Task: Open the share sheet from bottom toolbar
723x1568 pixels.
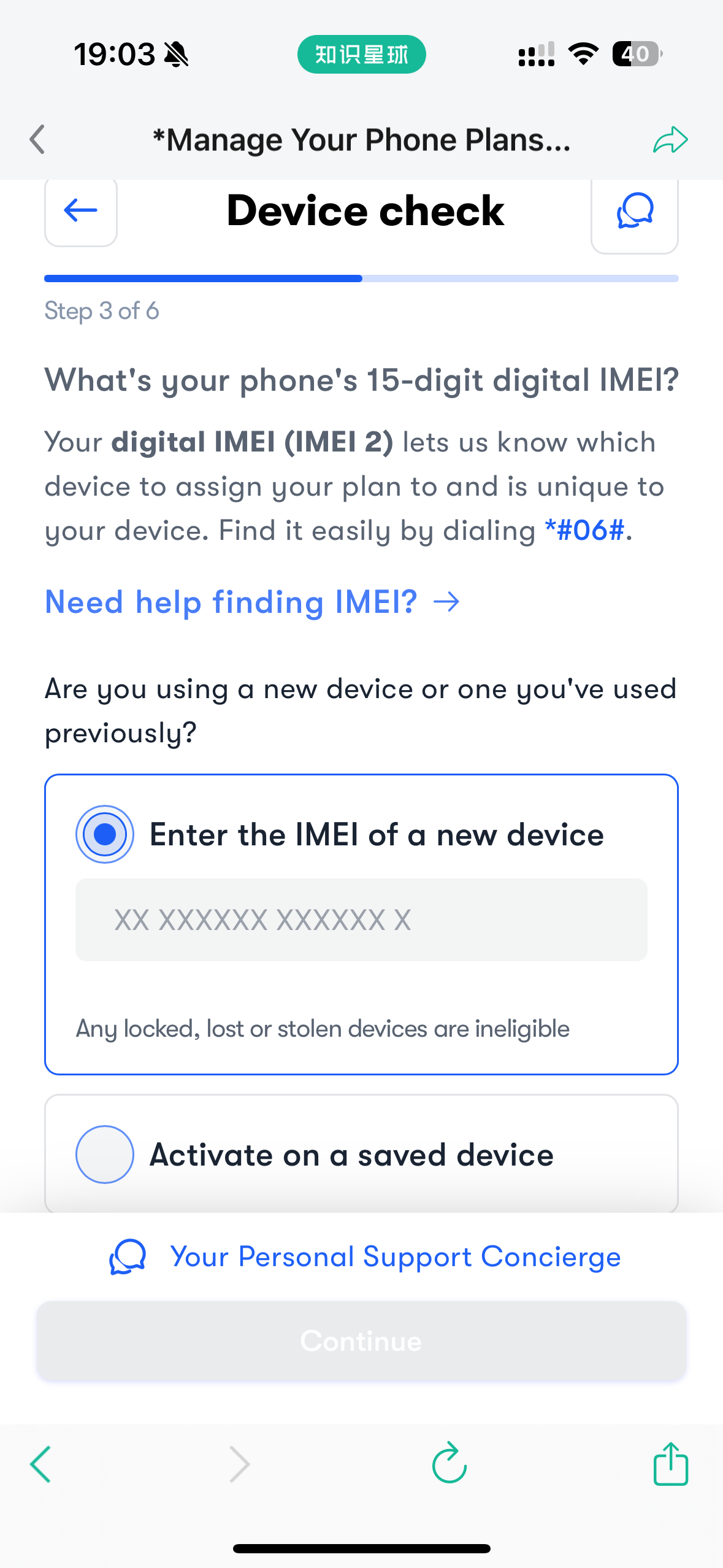Action: (670, 1464)
